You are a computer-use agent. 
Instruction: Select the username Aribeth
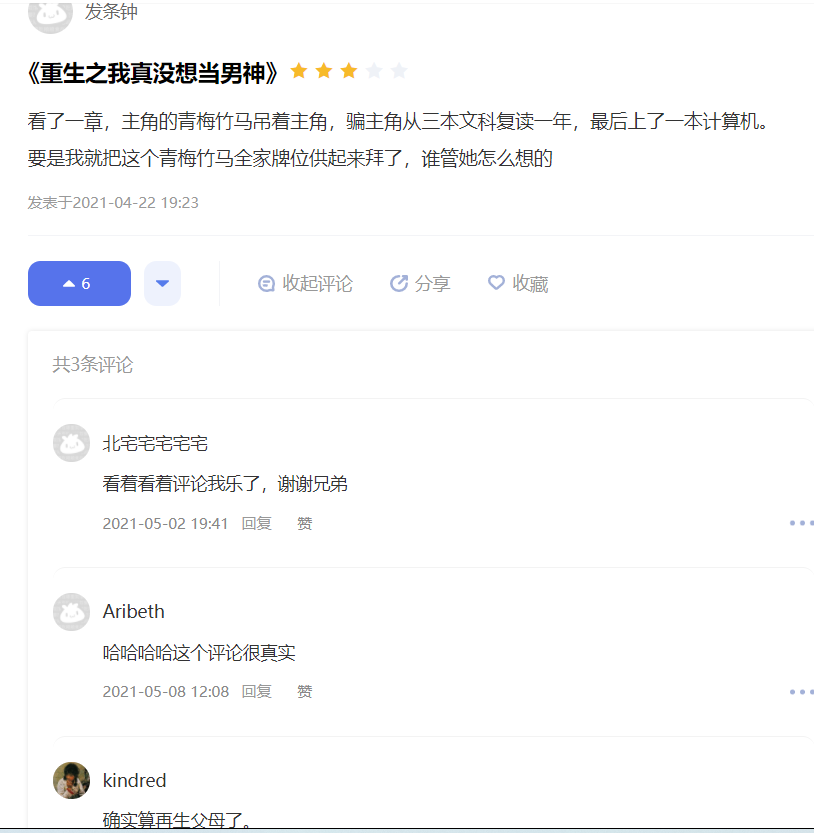(x=133, y=611)
